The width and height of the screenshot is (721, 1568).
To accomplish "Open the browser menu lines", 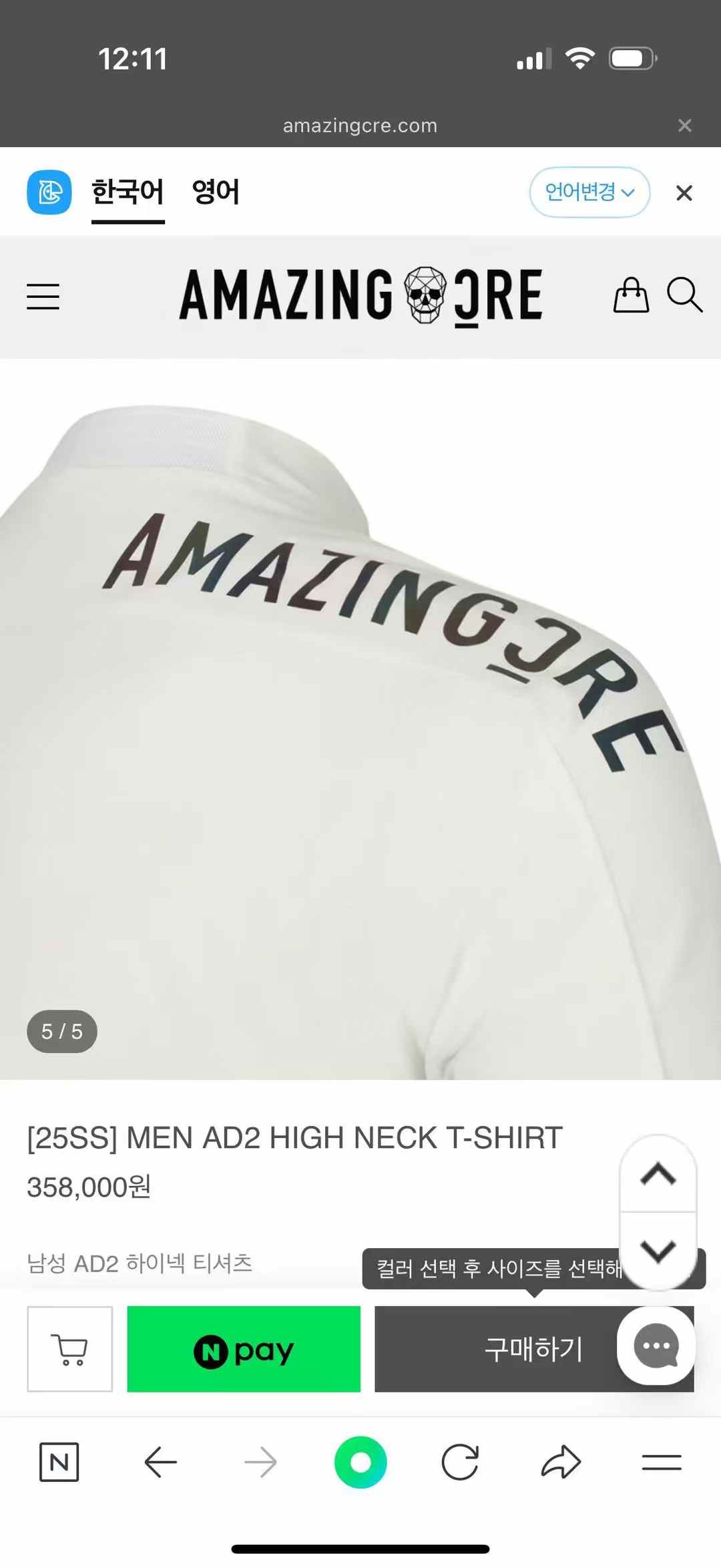I will point(661,1462).
